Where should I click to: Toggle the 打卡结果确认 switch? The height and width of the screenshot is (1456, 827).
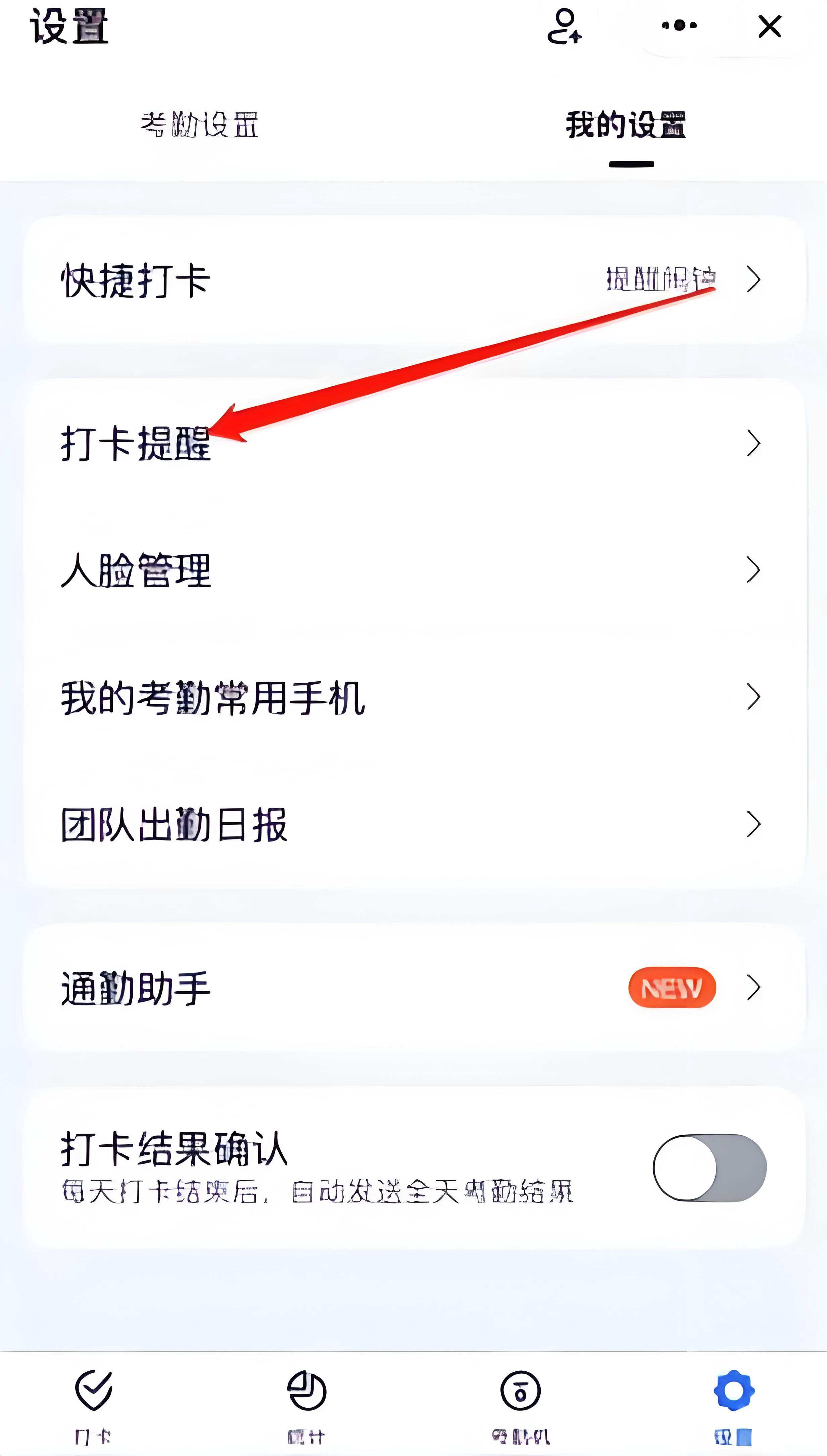(x=710, y=1168)
